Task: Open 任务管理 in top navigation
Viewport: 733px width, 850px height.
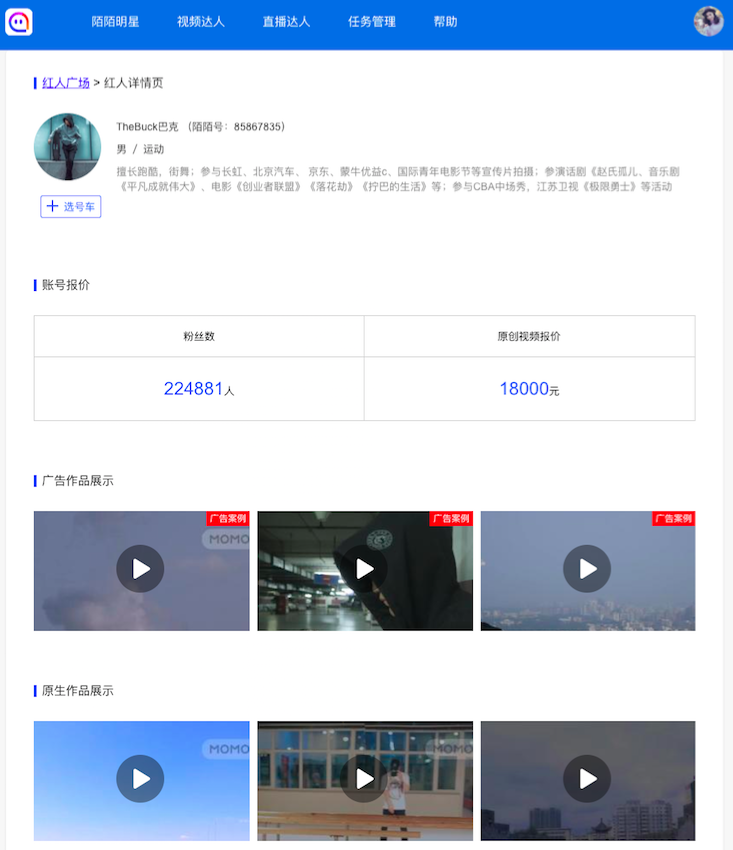Action: pos(372,21)
